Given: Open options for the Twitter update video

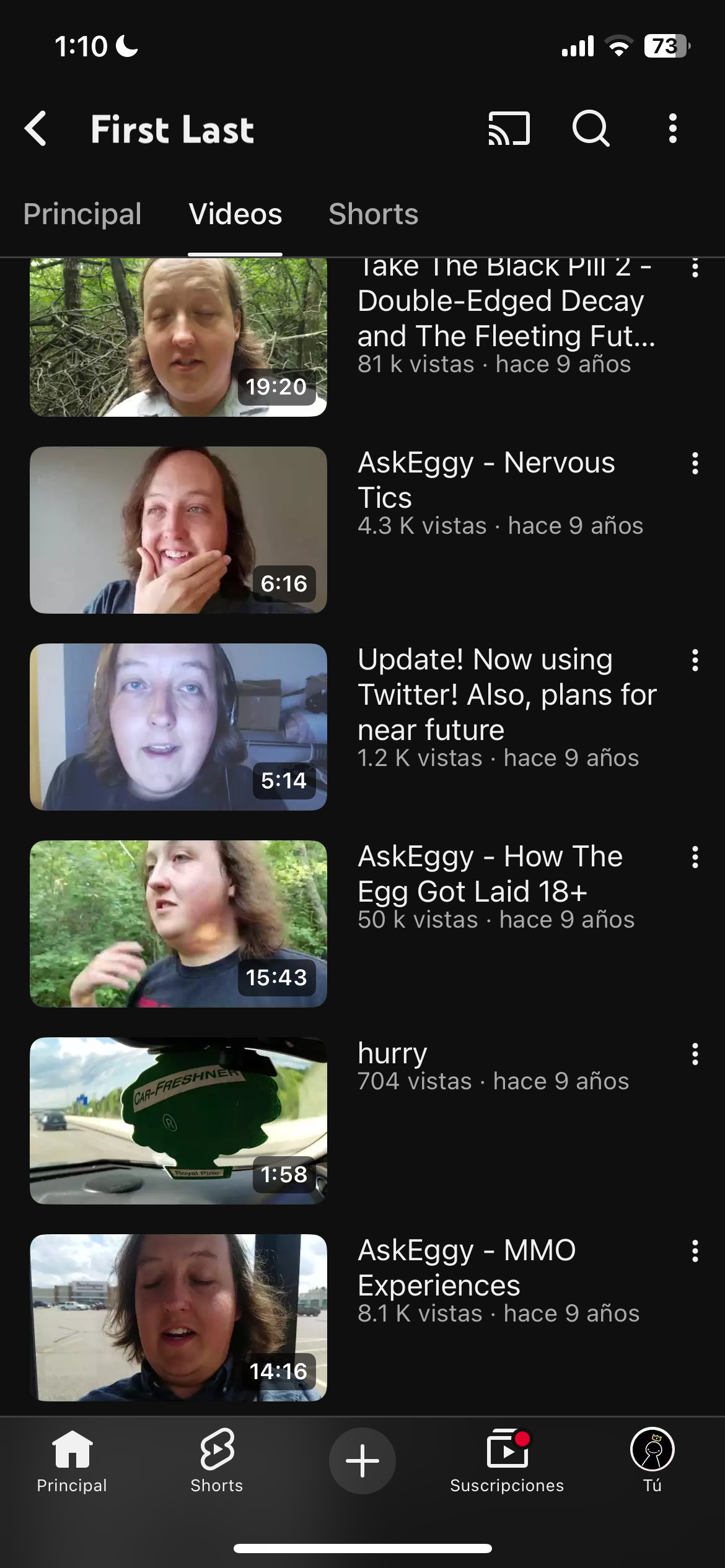Looking at the screenshot, I should 695,660.
